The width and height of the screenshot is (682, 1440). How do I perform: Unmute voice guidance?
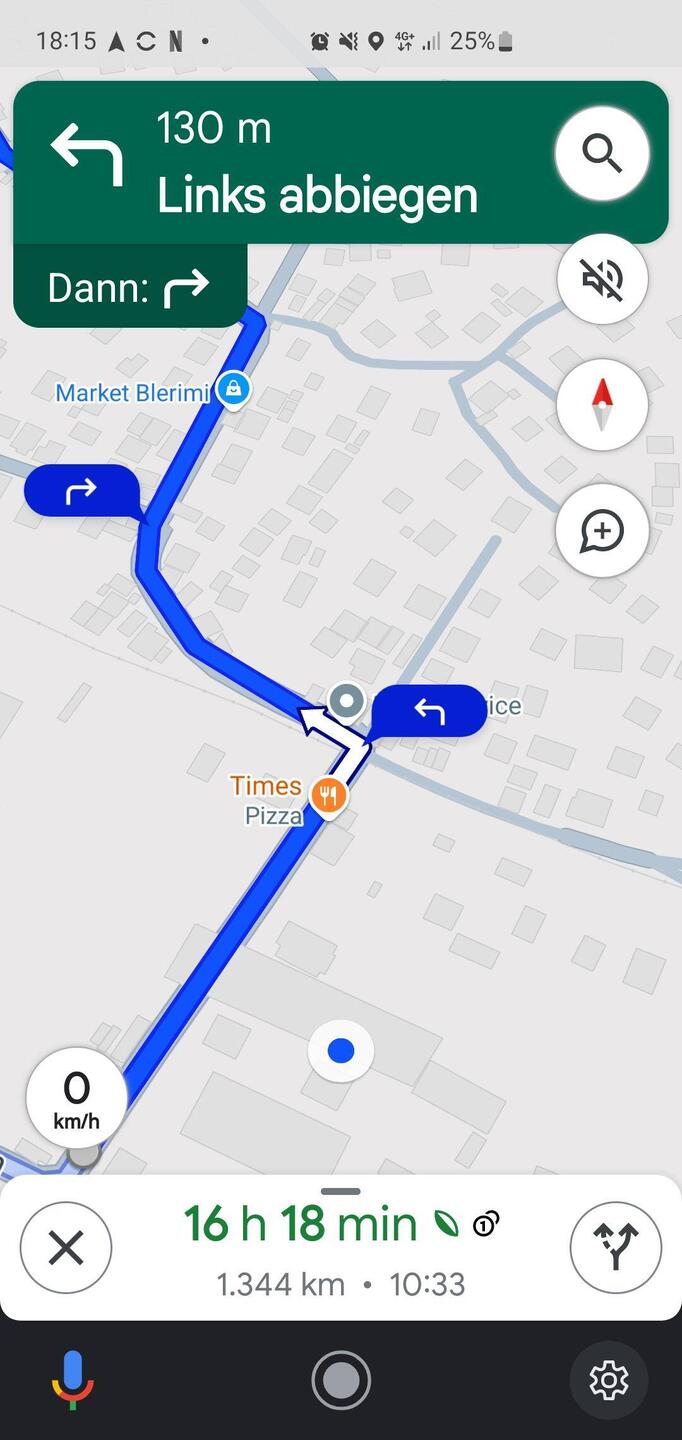click(602, 279)
